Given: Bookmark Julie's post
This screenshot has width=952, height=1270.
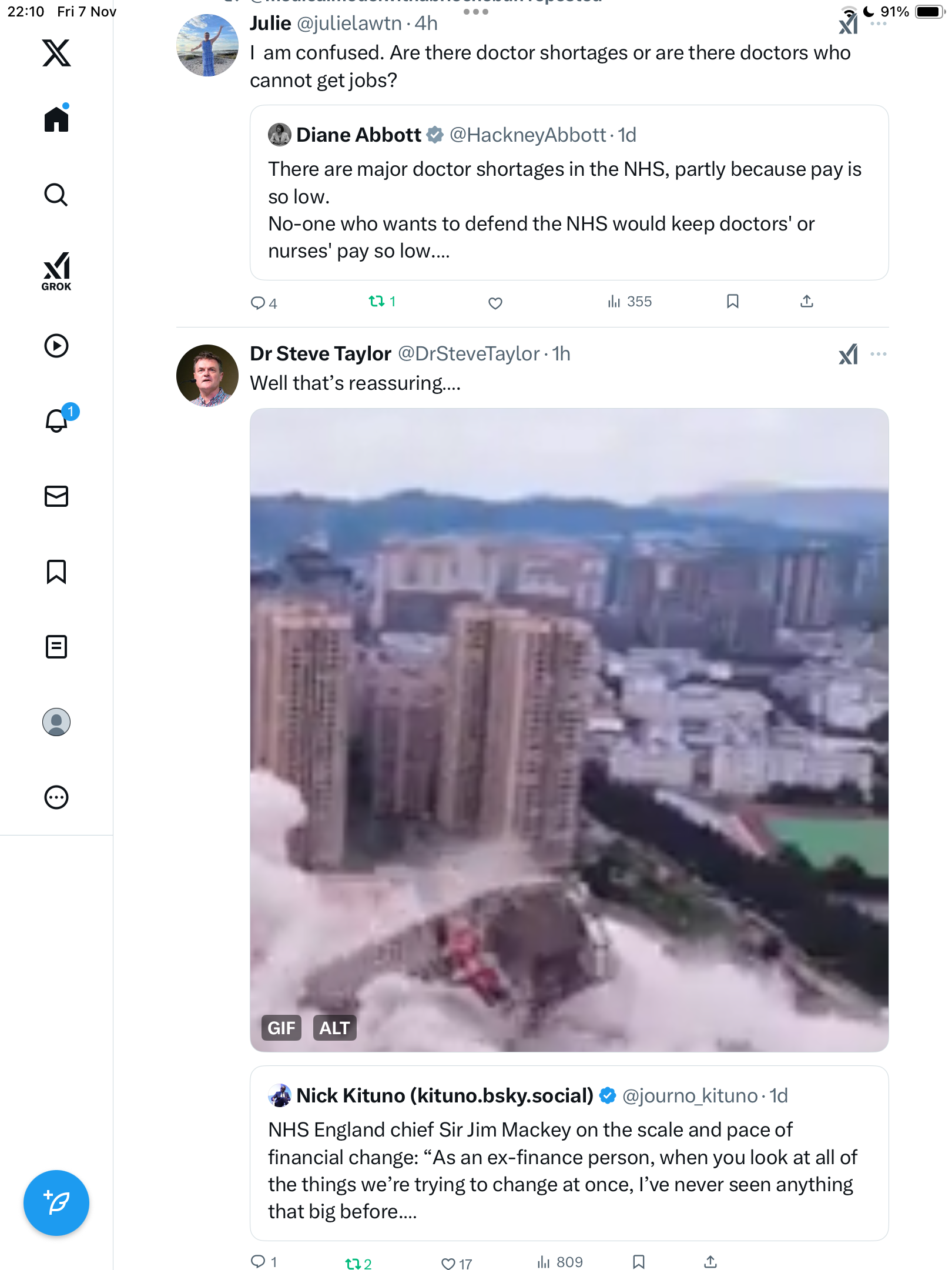Looking at the screenshot, I should pos(732,302).
